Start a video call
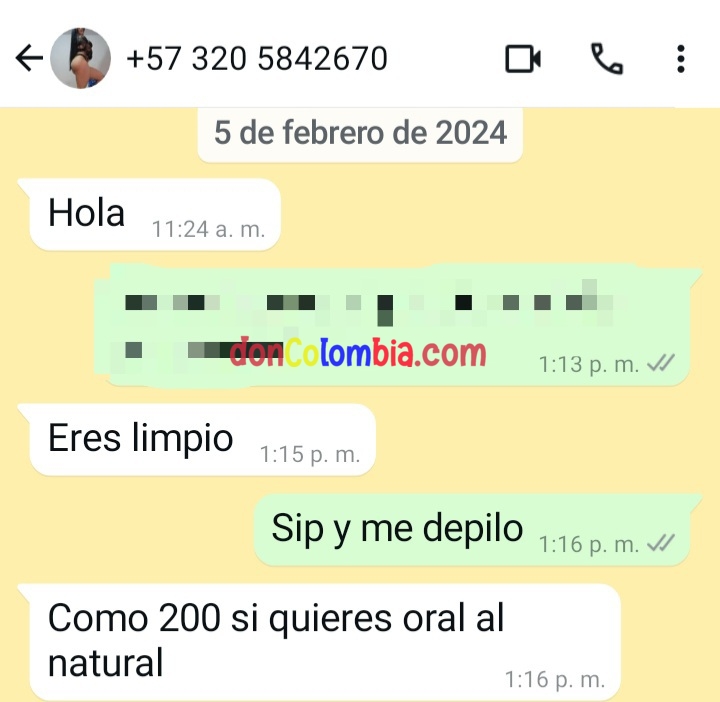The height and width of the screenshot is (702, 720). click(x=523, y=59)
